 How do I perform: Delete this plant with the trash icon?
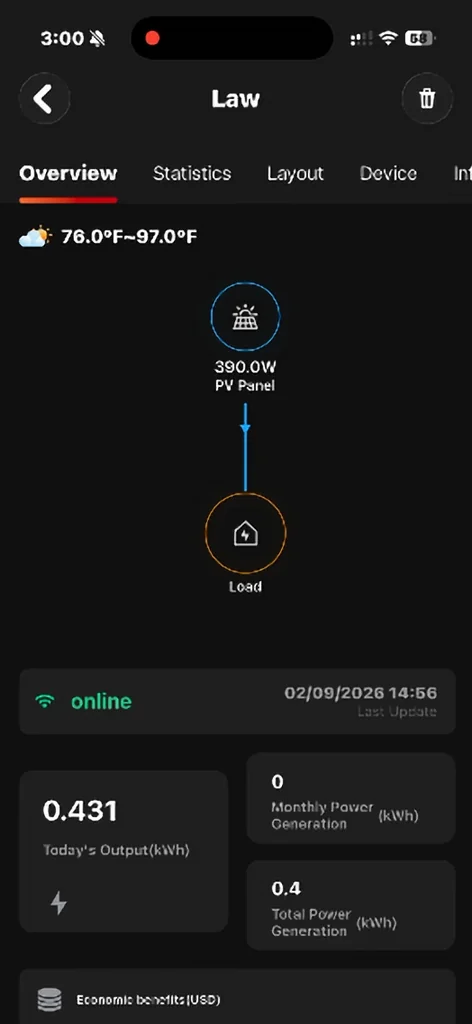click(x=427, y=99)
